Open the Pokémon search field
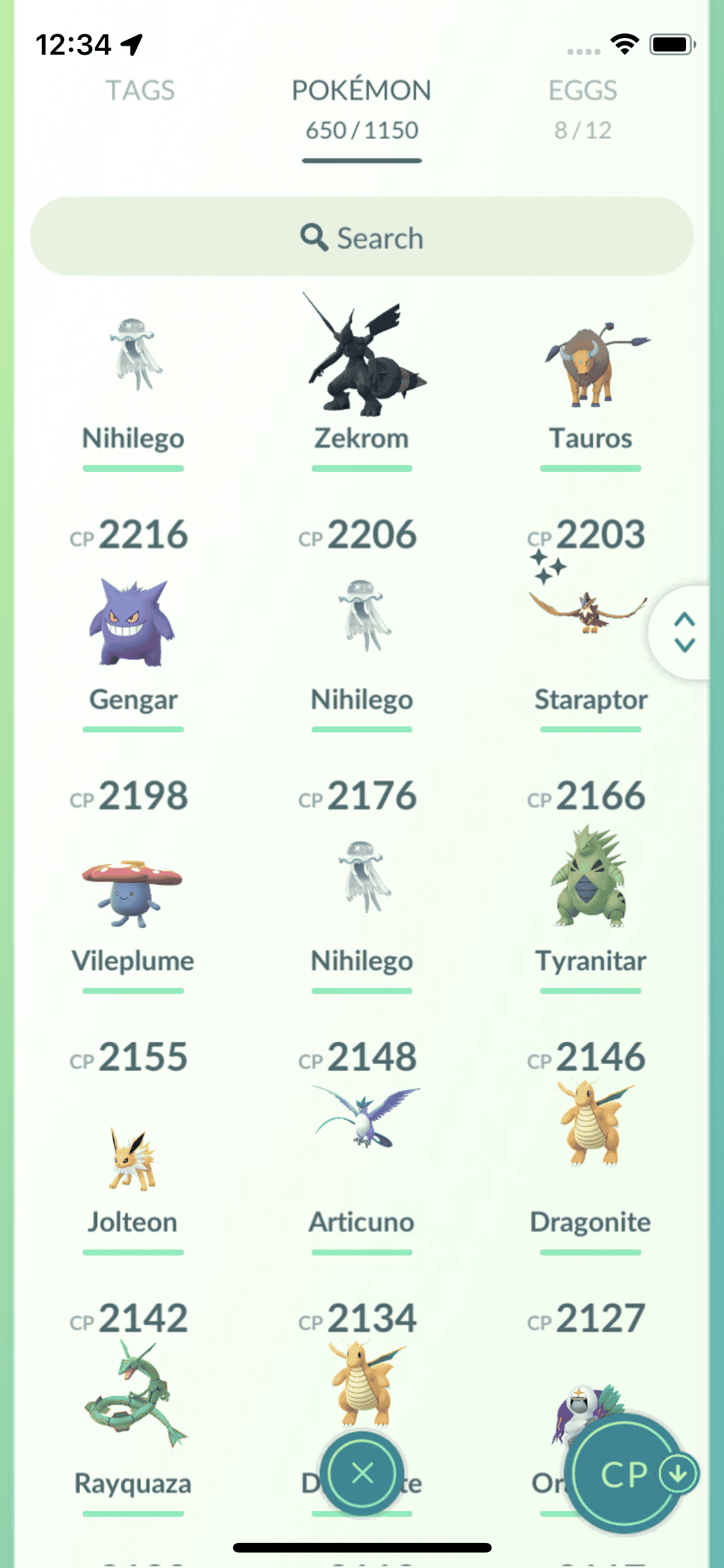Image resolution: width=724 pixels, height=1568 pixels. pyautogui.click(x=362, y=237)
